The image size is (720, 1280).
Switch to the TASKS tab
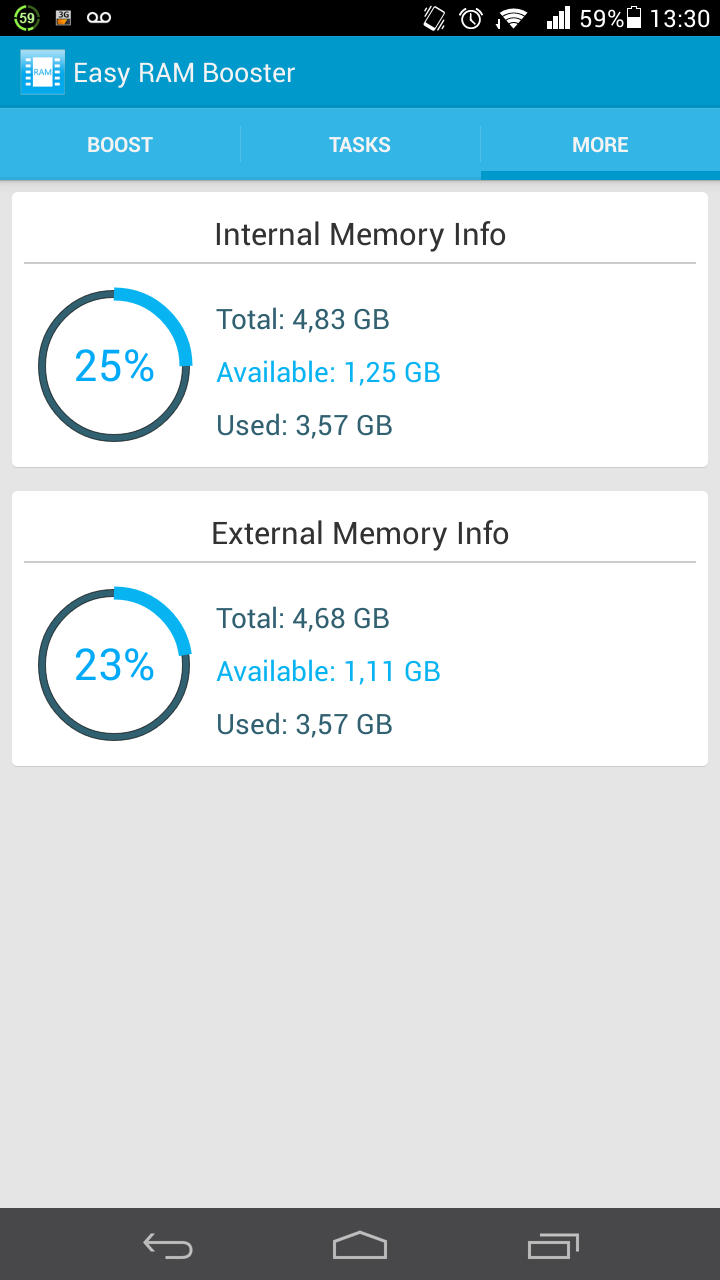(360, 145)
